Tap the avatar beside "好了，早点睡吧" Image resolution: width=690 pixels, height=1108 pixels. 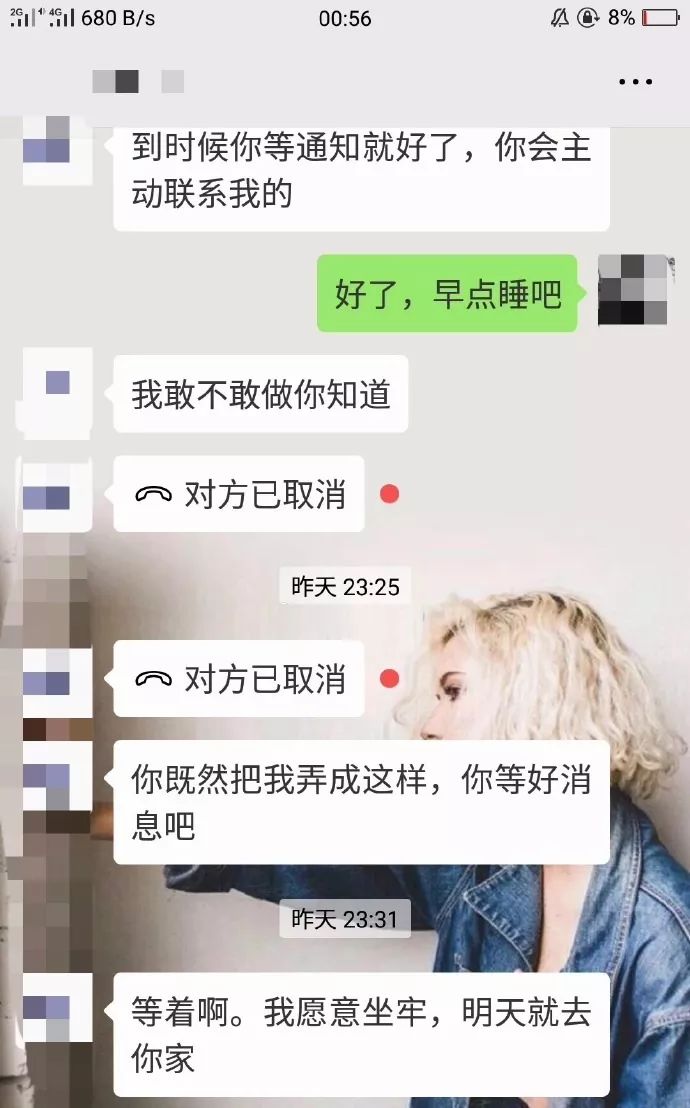[x=633, y=290]
